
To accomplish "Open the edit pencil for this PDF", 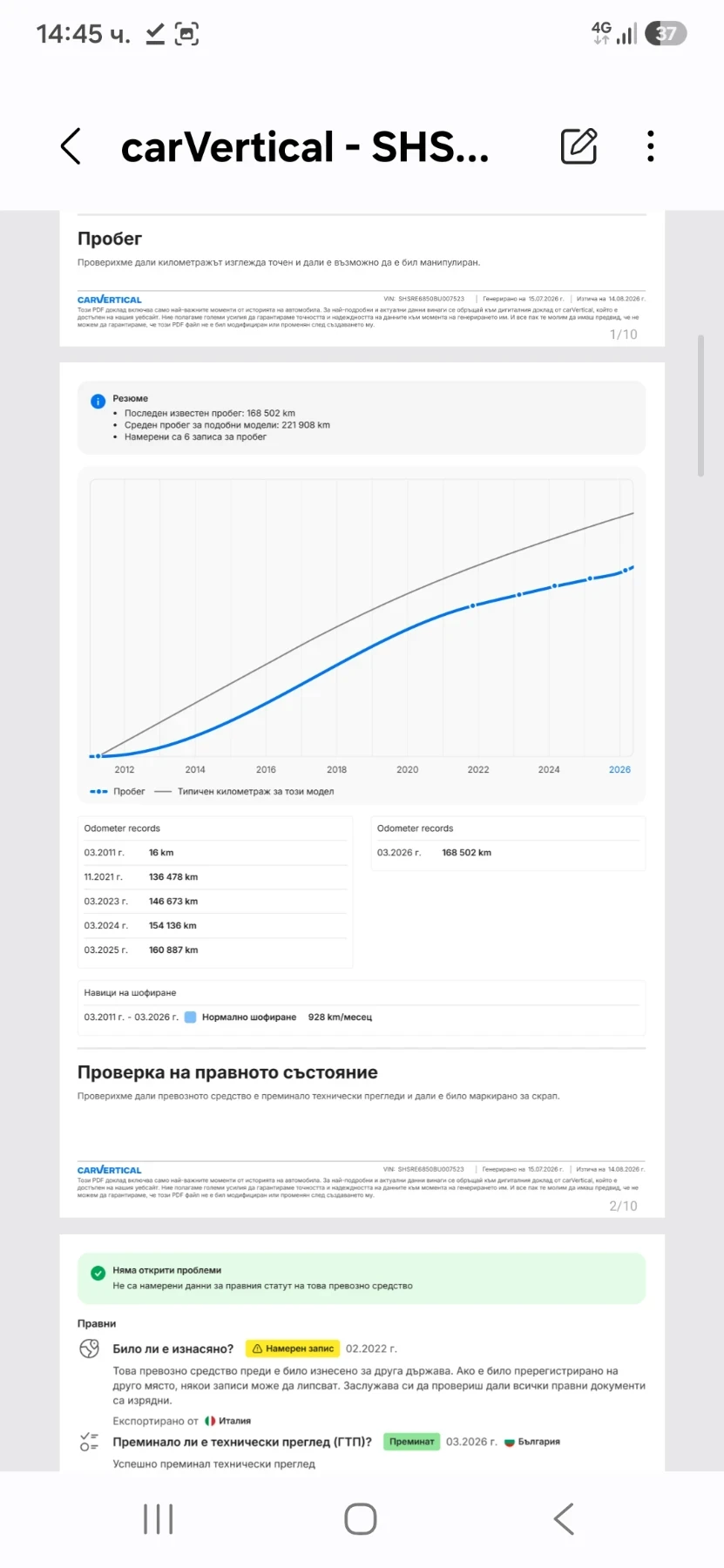I will click(x=579, y=146).
